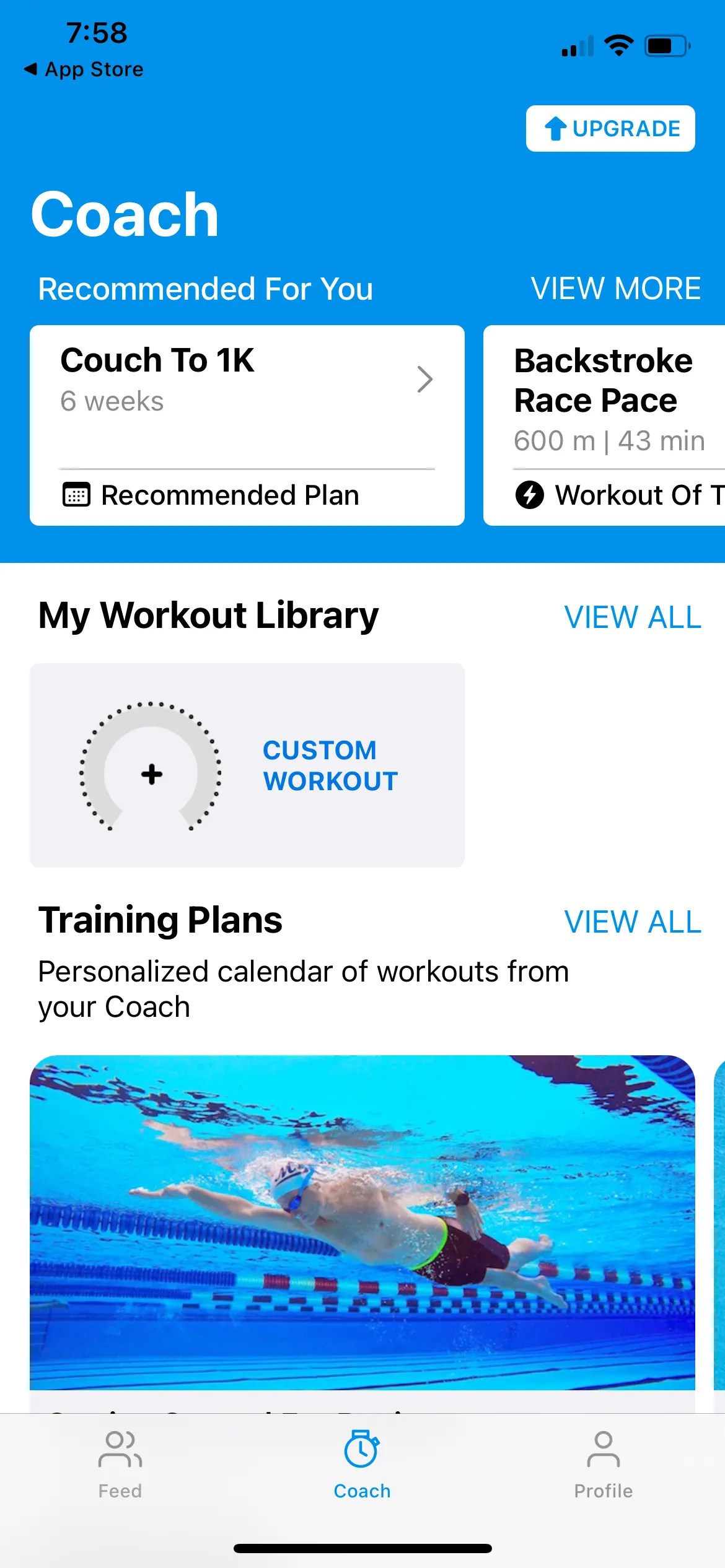The width and height of the screenshot is (725, 1568).
Task: Select the Recommended Plan label on Couch To 1K
Action: point(229,494)
